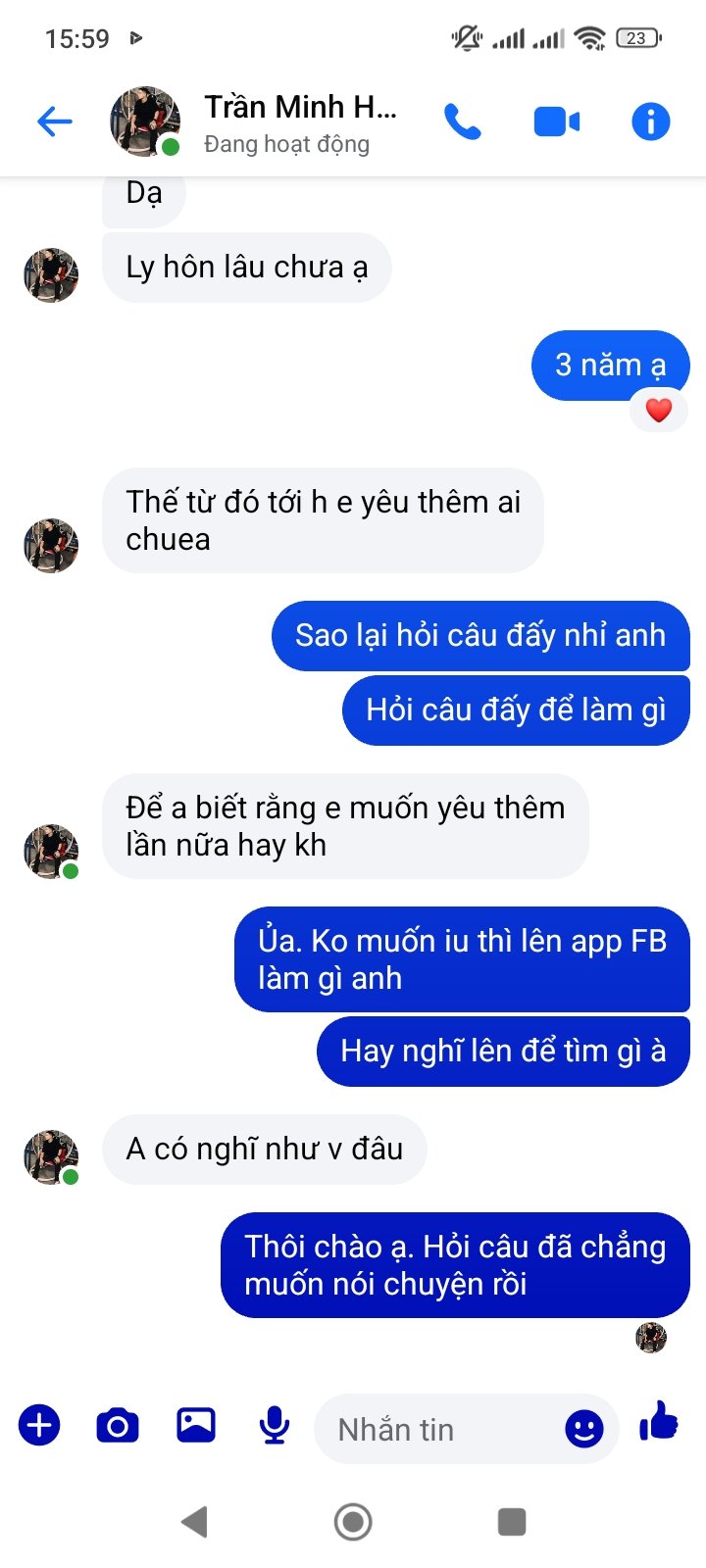
Task: Start a voice call with Trần Minh H
Action: 463,122
